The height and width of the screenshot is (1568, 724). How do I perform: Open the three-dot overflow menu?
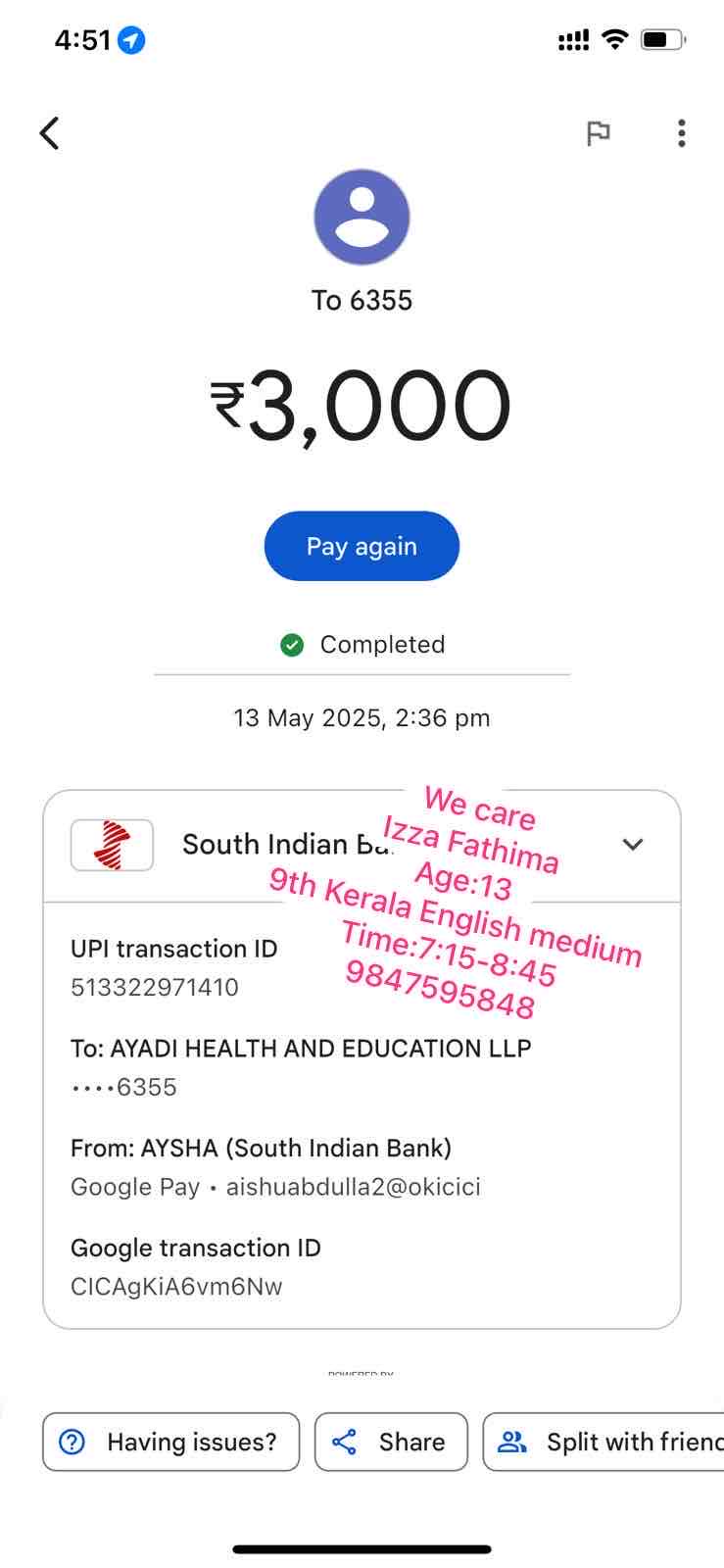pyautogui.click(x=681, y=133)
